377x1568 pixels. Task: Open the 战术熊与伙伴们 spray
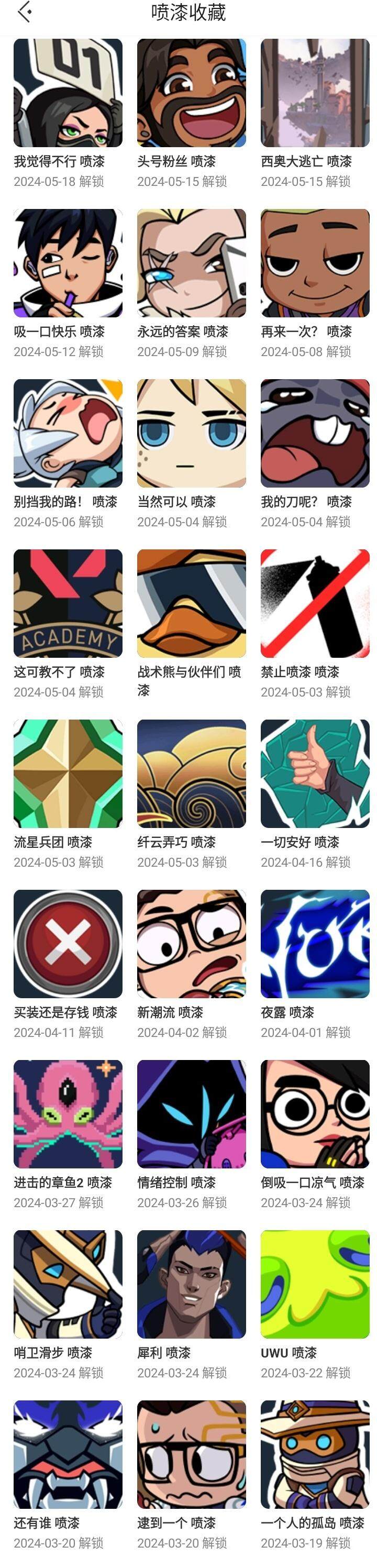191,603
